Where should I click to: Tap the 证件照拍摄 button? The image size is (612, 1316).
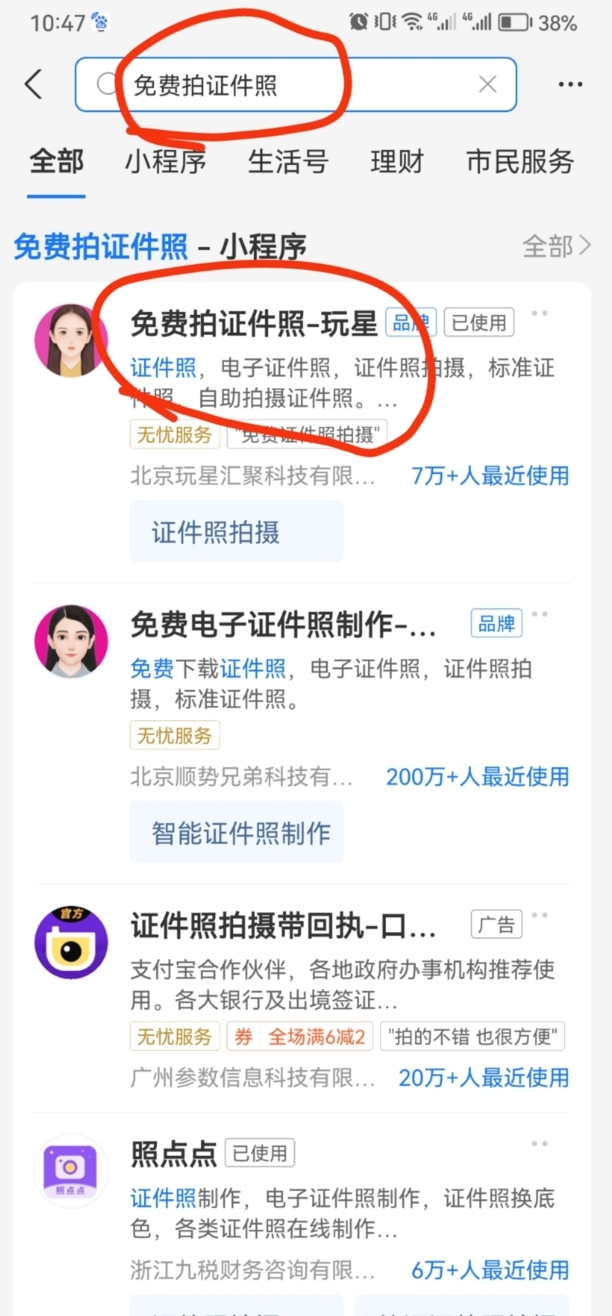pos(236,531)
